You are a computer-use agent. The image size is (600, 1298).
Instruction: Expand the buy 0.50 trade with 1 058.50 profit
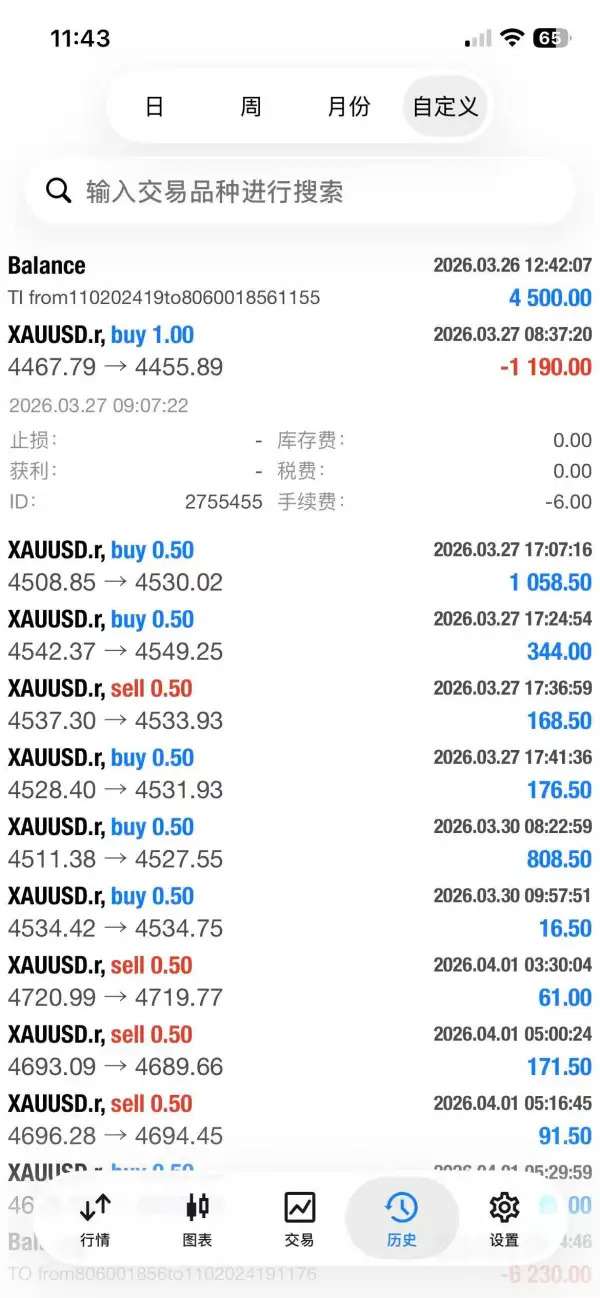[300, 566]
